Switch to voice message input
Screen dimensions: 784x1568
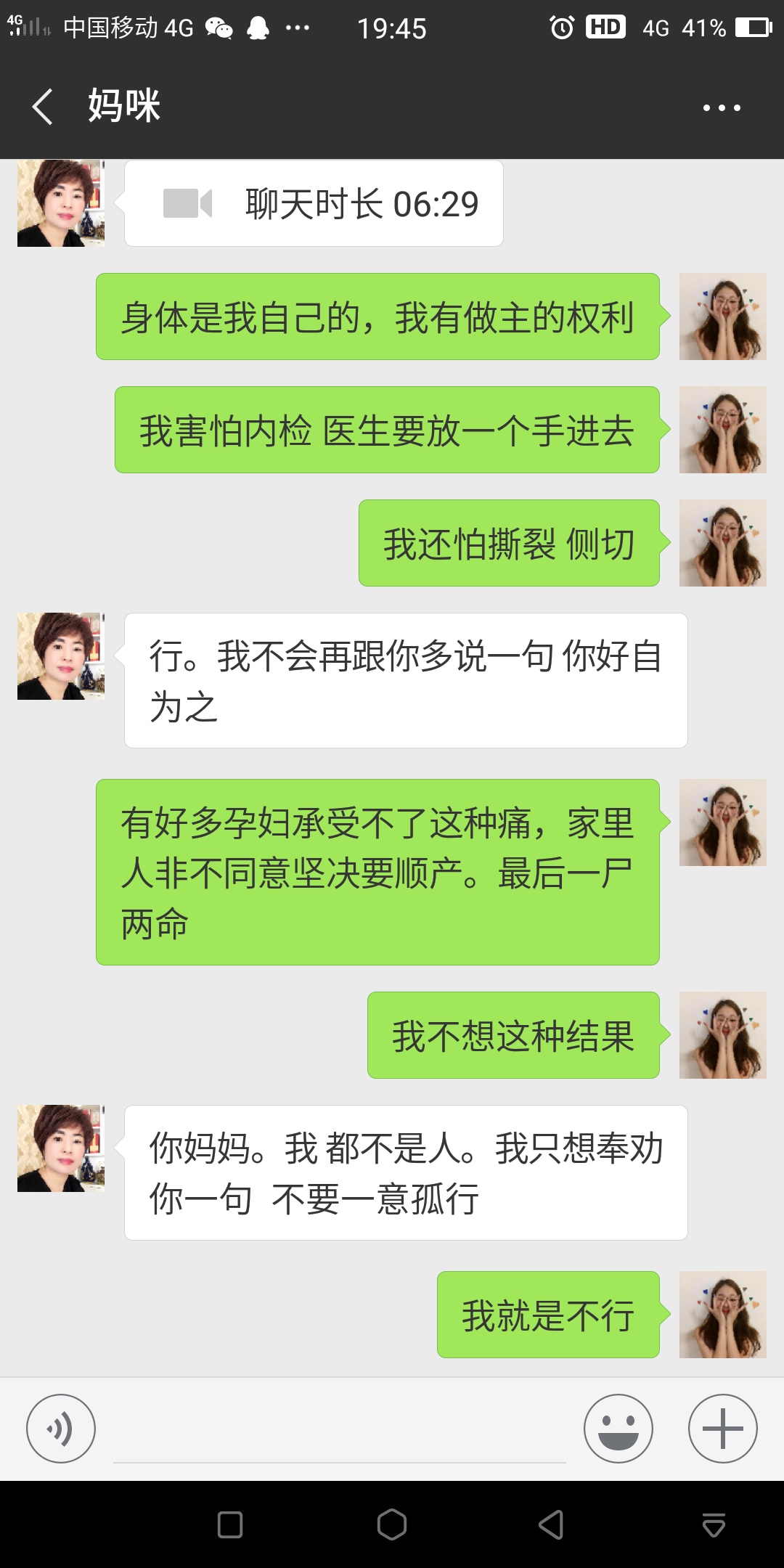click(x=61, y=1429)
